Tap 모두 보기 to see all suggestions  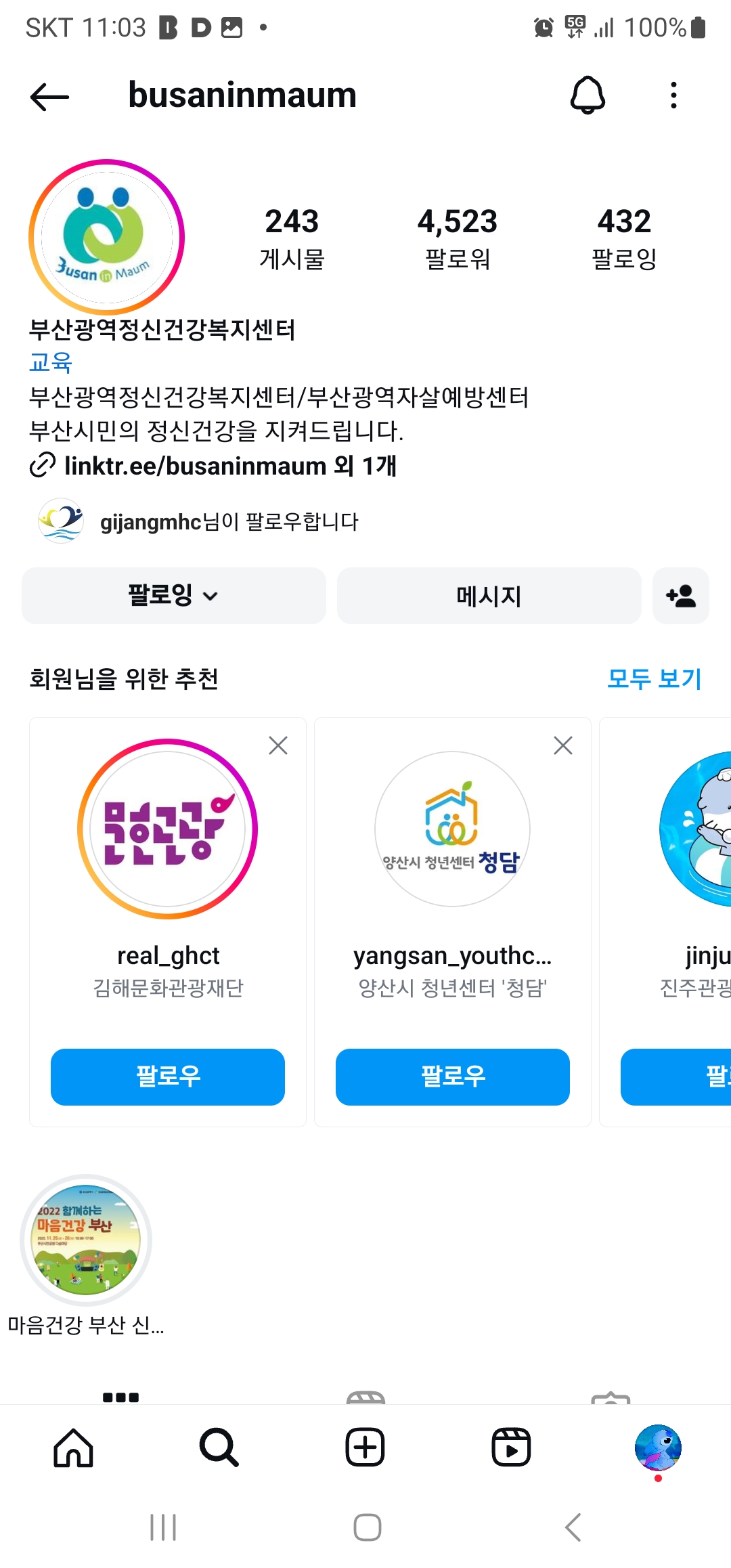pyautogui.click(x=654, y=678)
